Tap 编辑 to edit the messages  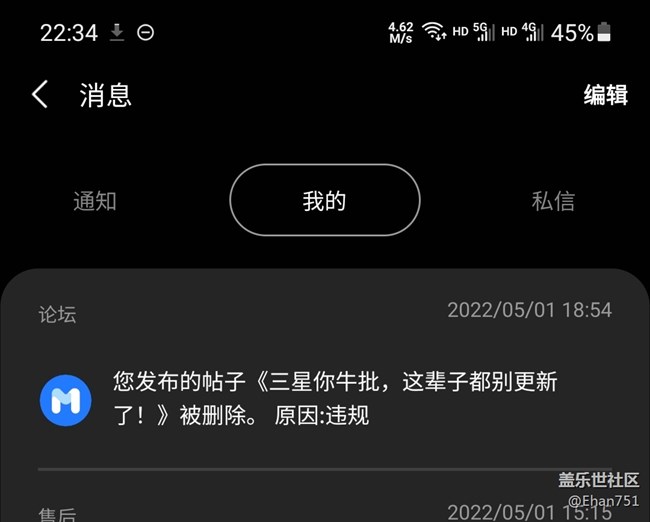[x=605, y=95]
